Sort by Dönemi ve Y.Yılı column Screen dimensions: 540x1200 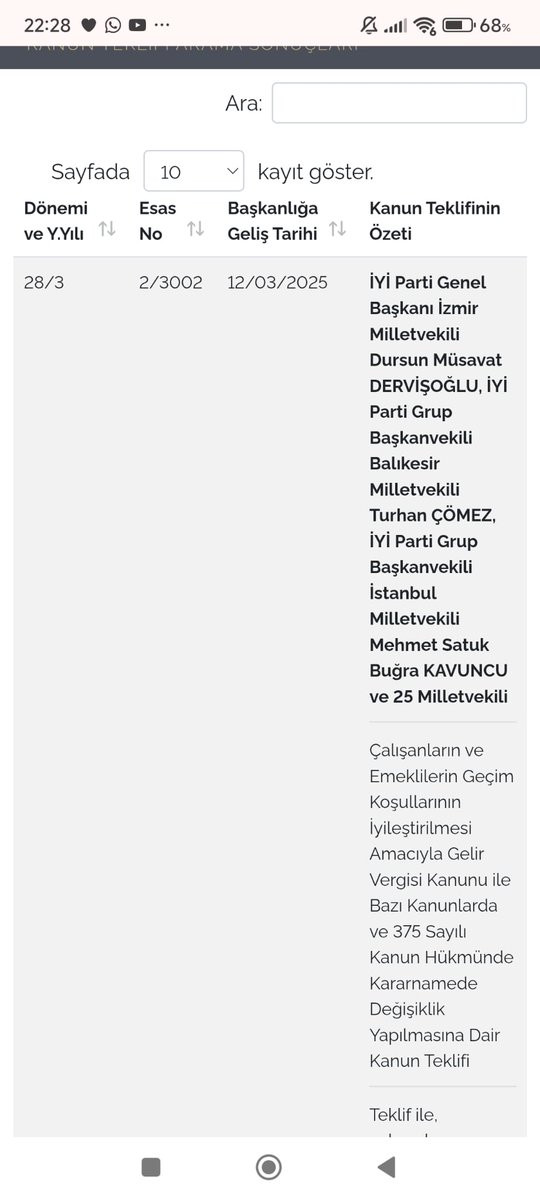[70, 220]
